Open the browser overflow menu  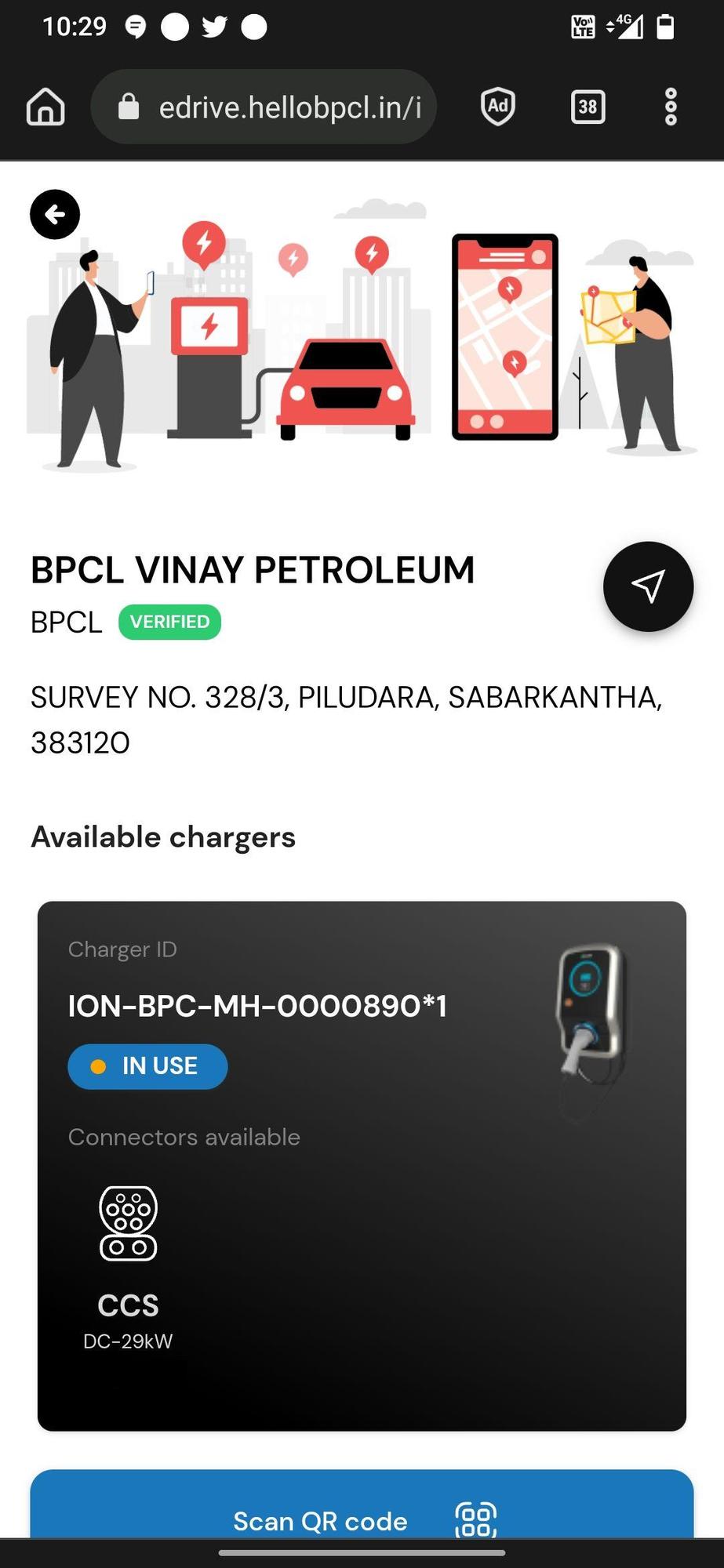671,107
